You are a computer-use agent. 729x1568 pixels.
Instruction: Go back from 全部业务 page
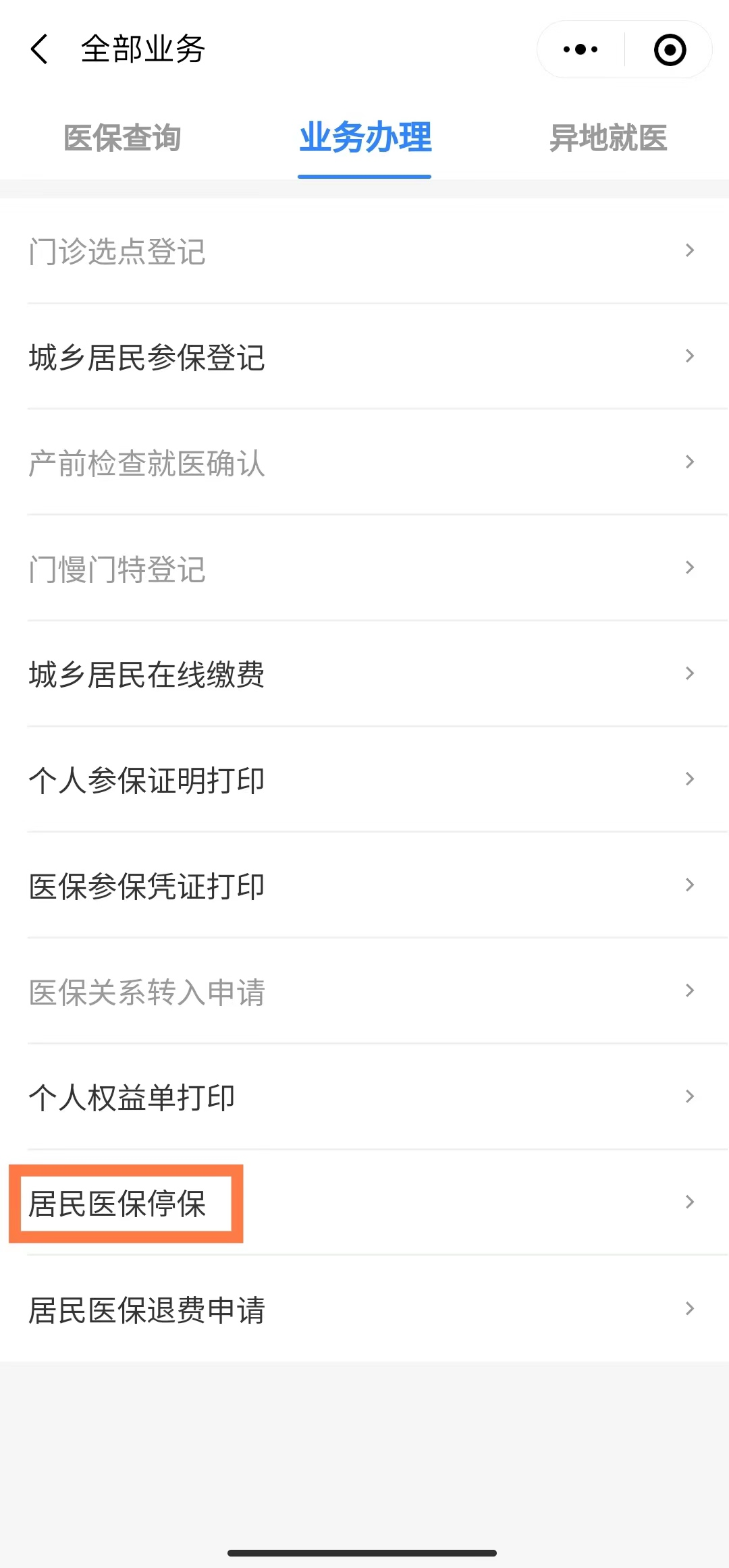pyautogui.click(x=40, y=49)
